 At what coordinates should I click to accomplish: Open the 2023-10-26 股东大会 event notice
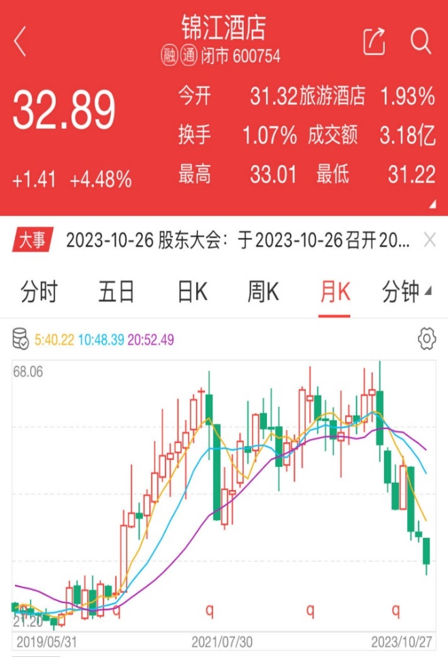(x=238, y=241)
